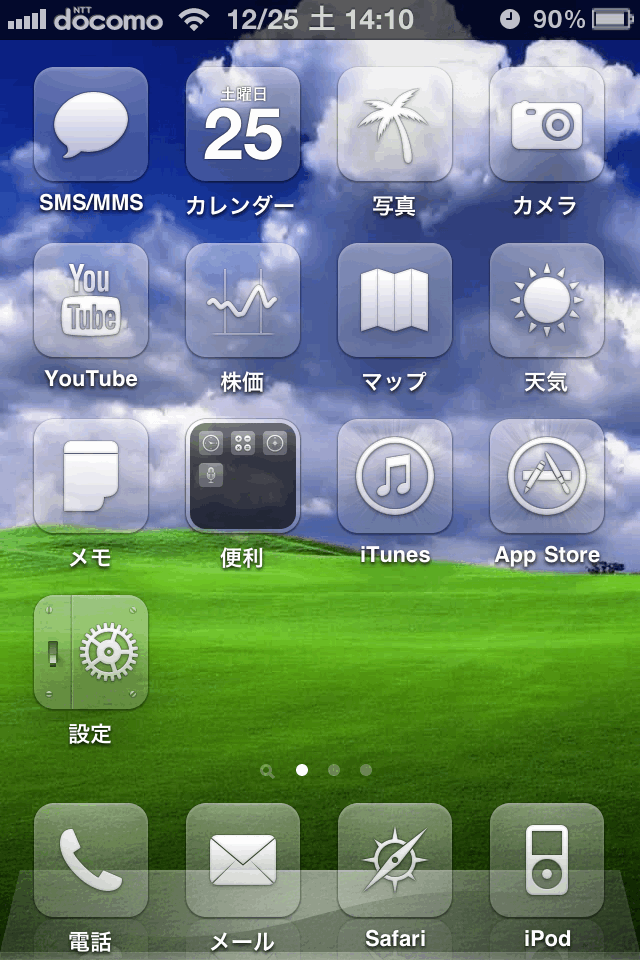The width and height of the screenshot is (640, 960).
Task: Open the カメラ camera app
Action: [547, 124]
